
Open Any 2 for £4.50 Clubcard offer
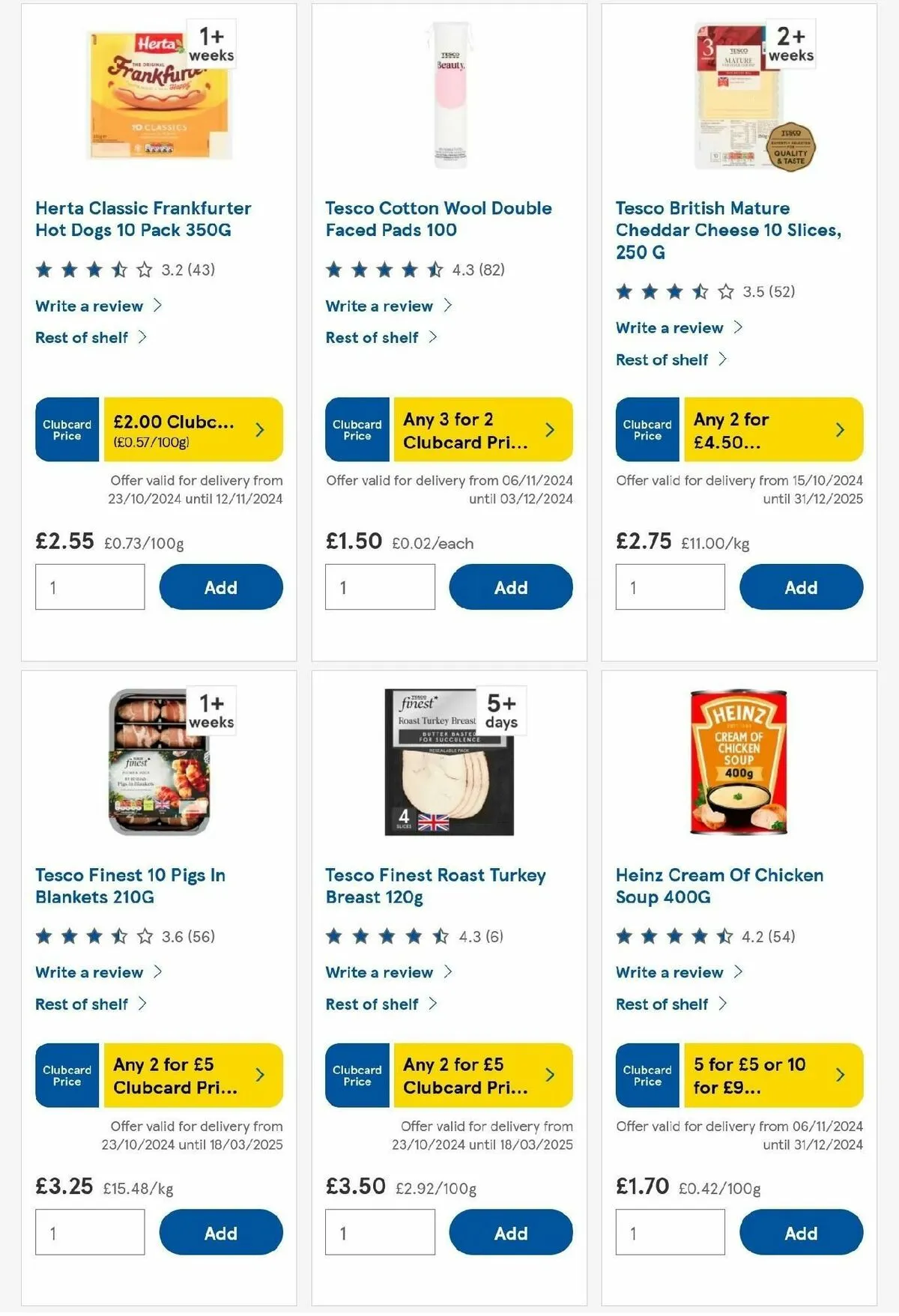pos(772,430)
